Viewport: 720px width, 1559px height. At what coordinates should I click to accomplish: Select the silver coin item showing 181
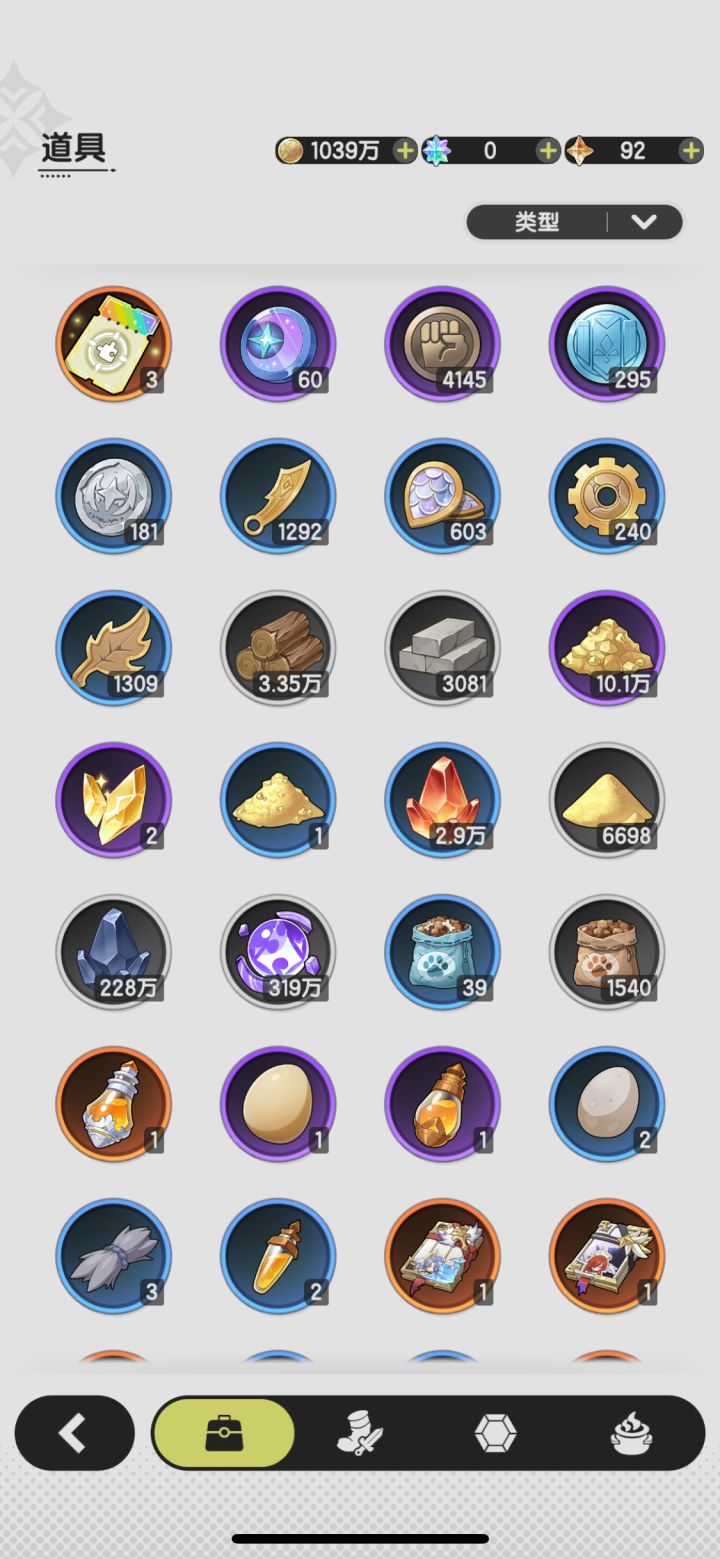(113, 496)
